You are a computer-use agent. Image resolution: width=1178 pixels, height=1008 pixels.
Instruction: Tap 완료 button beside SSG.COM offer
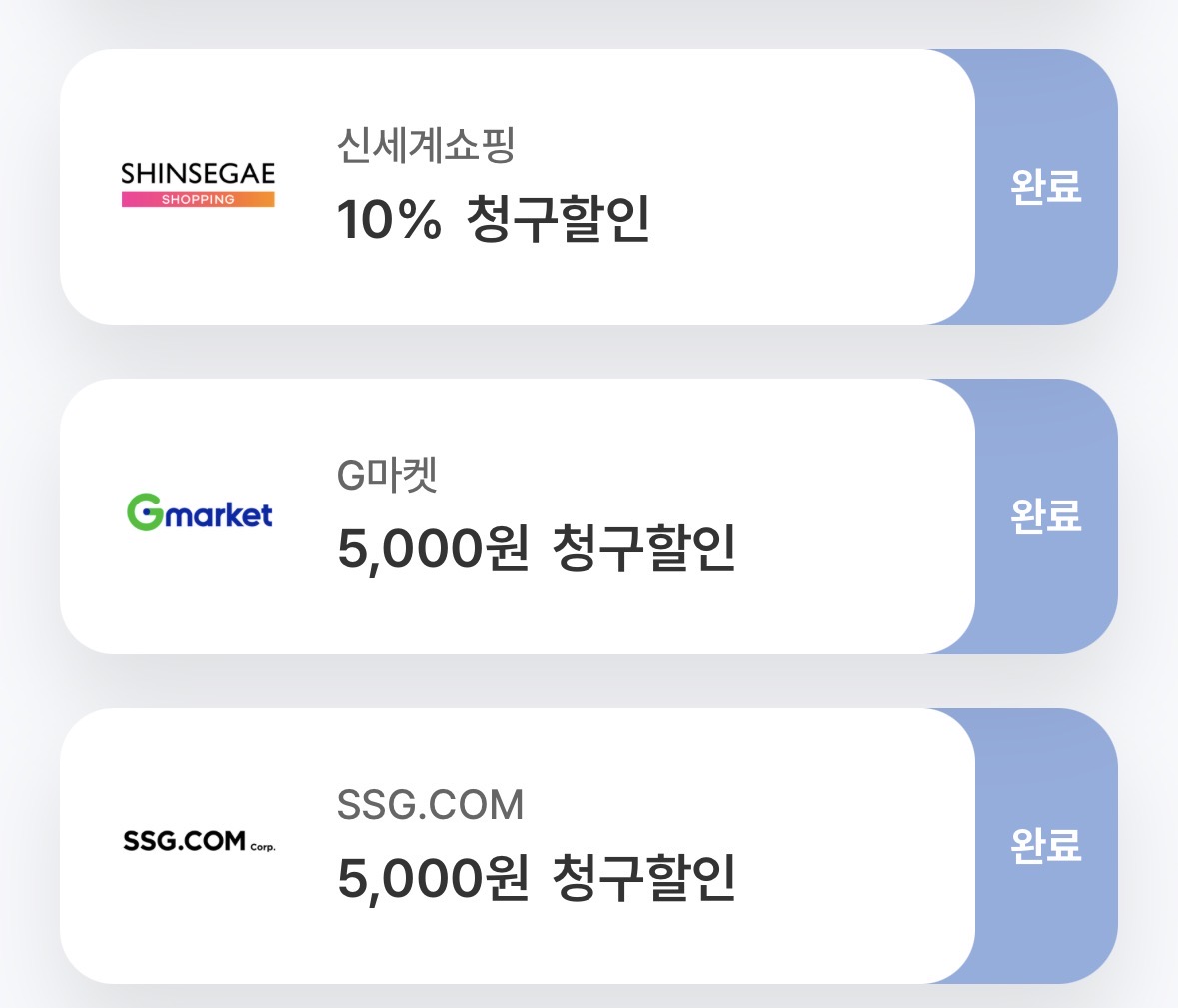point(1046,846)
